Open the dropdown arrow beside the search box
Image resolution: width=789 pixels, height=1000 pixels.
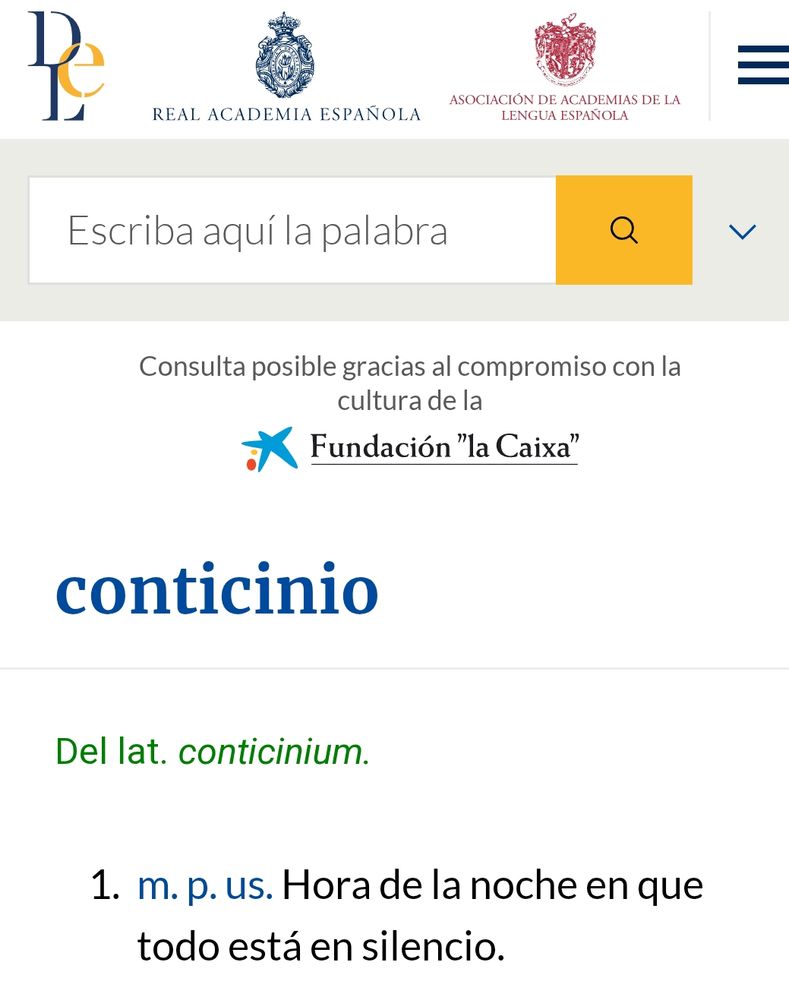[741, 231]
